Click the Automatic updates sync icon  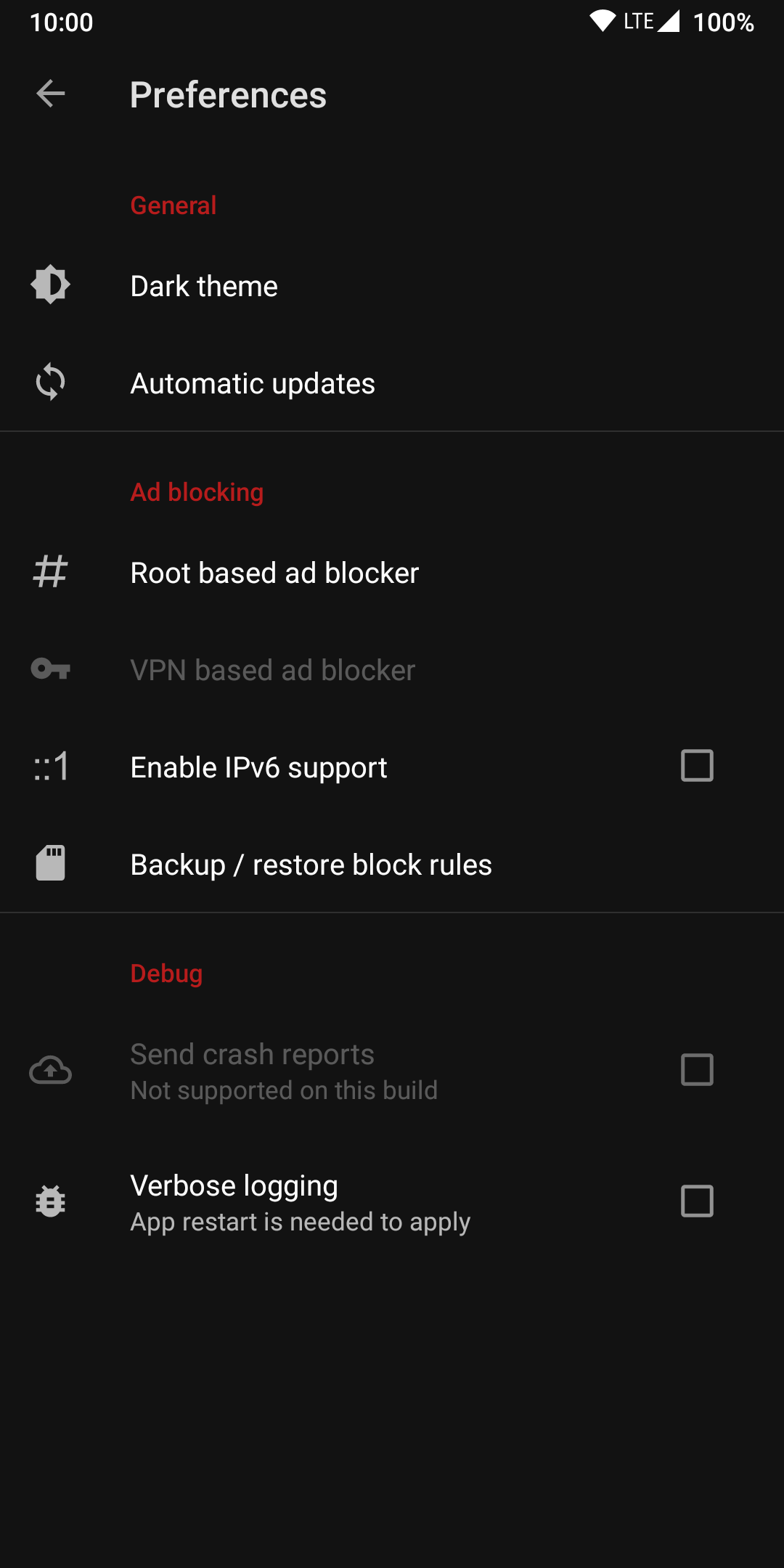tap(49, 383)
